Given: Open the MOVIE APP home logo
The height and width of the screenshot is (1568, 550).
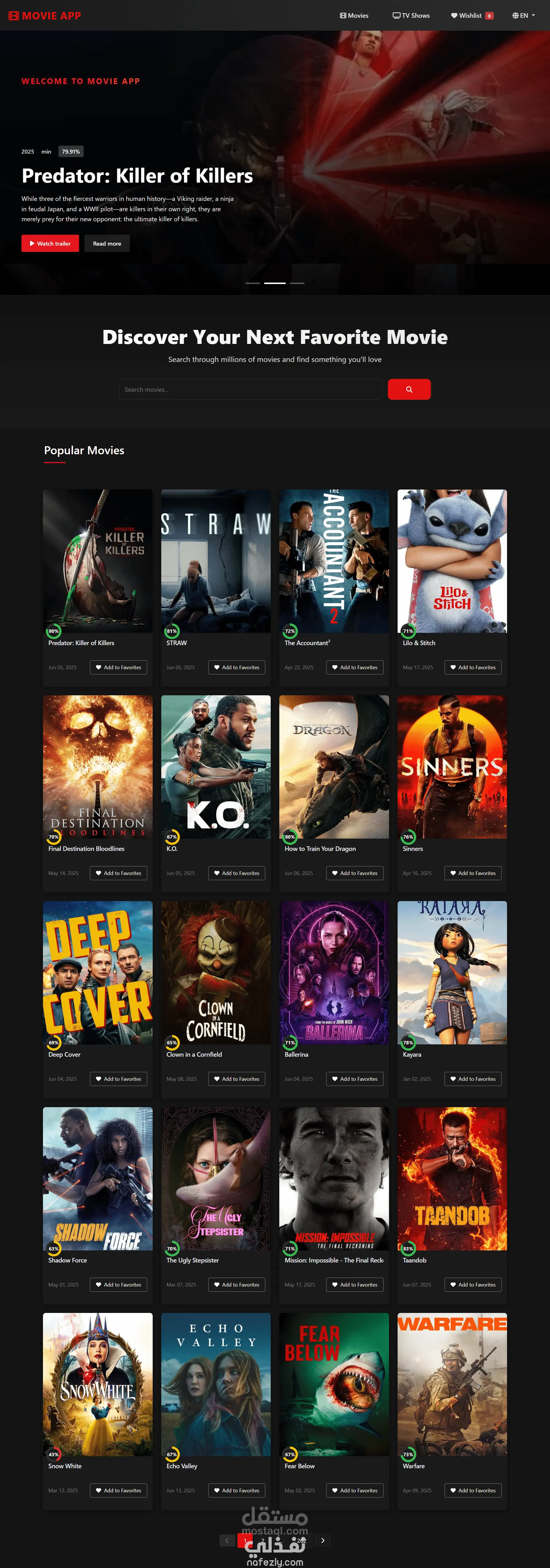Looking at the screenshot, I should [x=45, y=15].
